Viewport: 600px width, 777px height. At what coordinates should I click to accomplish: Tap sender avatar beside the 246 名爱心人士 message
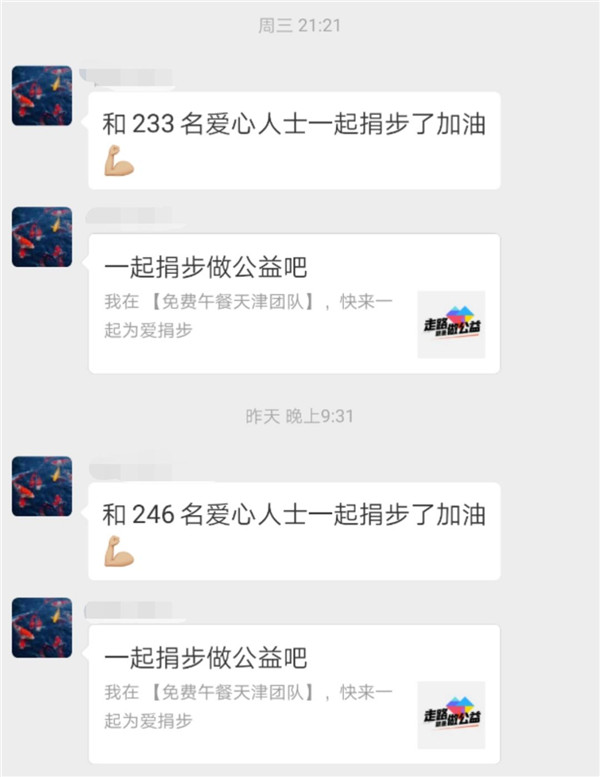click(x=42, y=486)
